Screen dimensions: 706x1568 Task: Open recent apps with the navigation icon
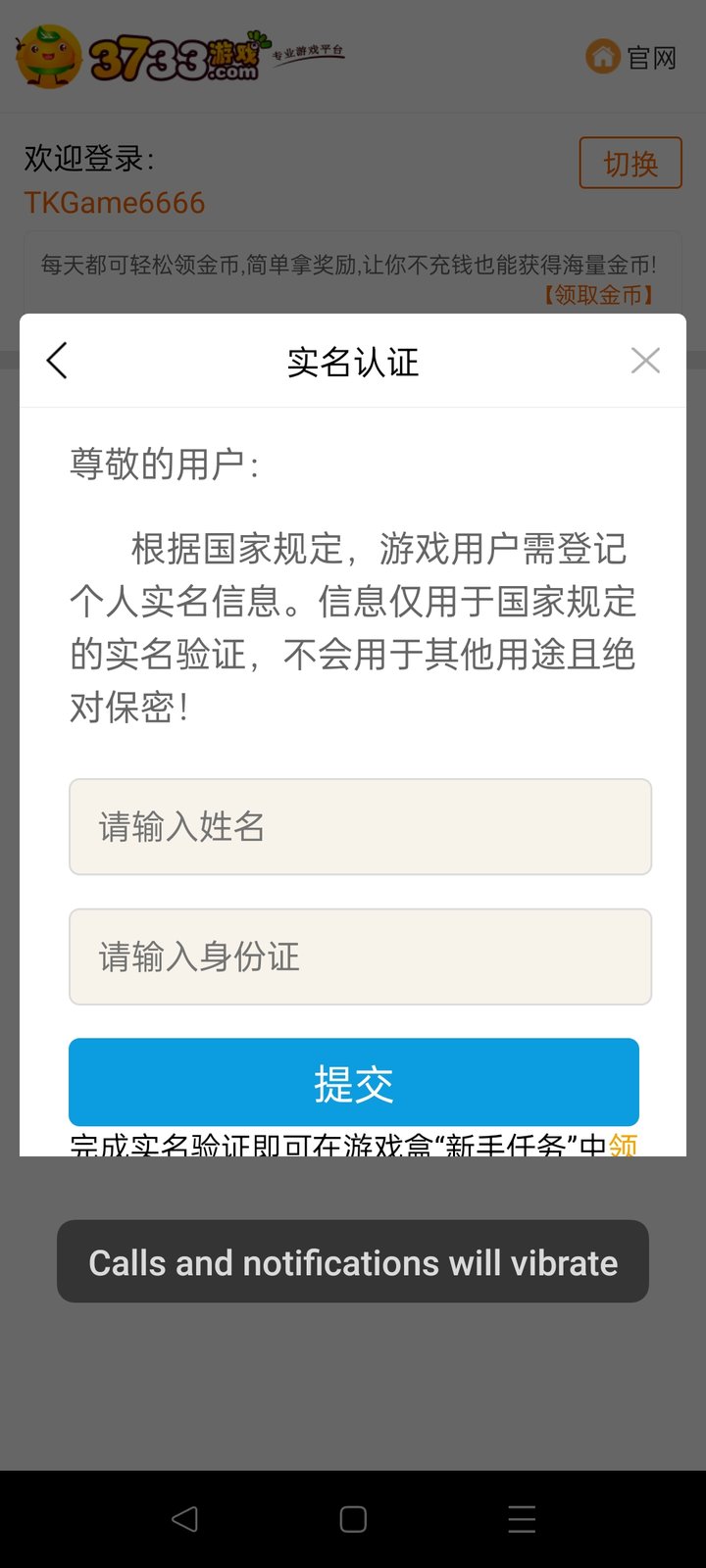coord(521,1518)
